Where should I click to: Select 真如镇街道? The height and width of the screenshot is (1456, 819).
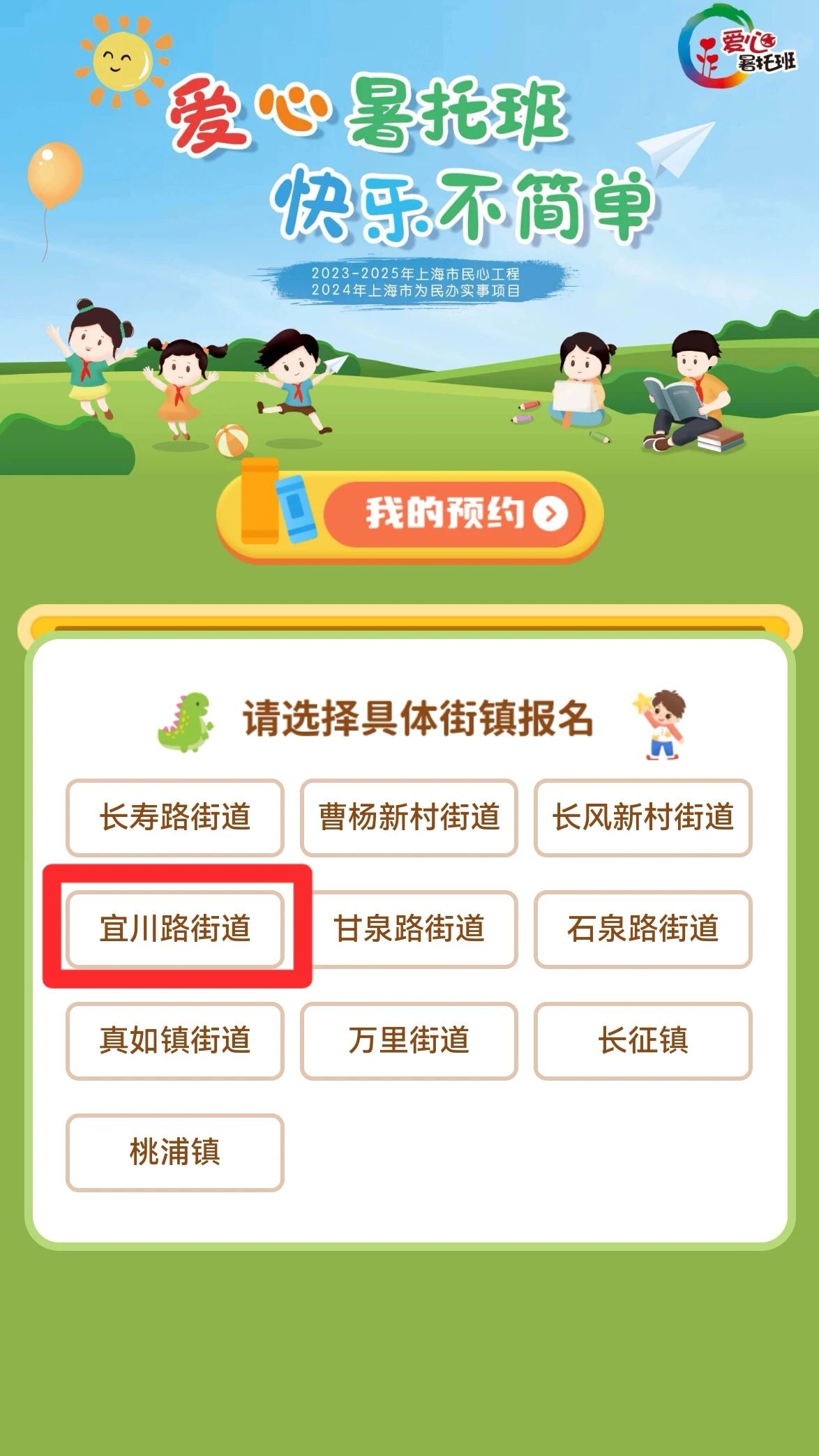[x=175, y=1040]
